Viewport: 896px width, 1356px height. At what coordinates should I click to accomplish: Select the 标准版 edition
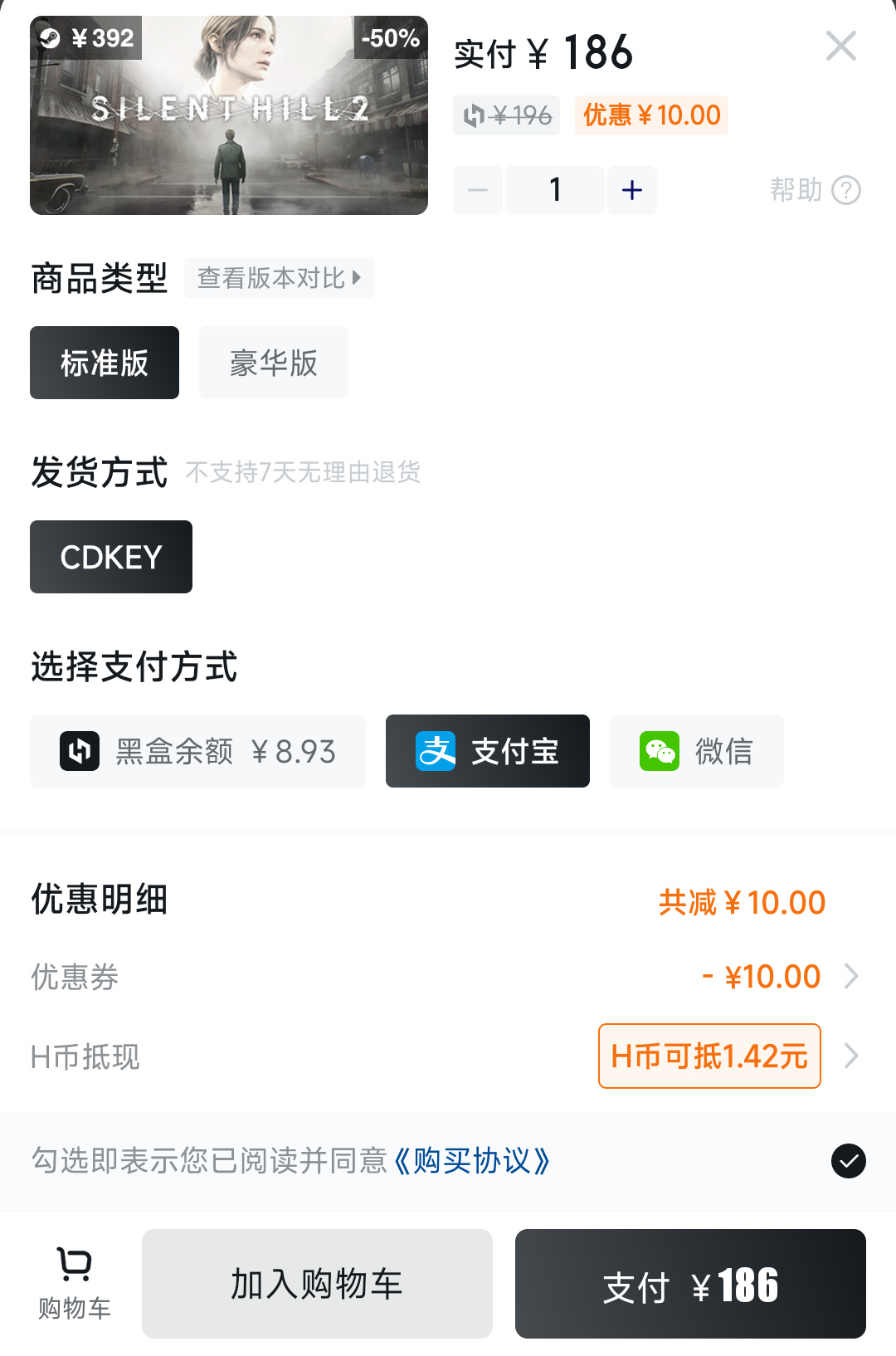point(105,363)
